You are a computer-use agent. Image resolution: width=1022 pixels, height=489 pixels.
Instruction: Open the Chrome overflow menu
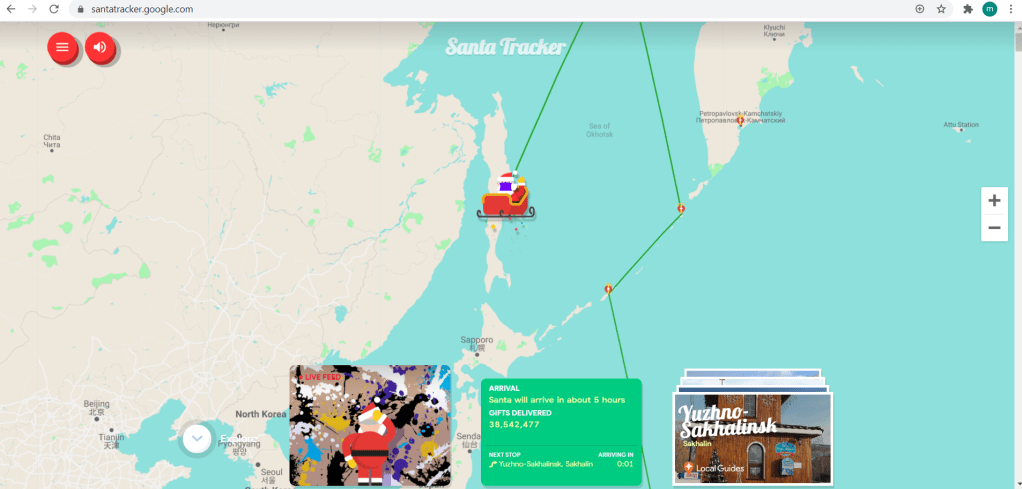click(1011, 9)
